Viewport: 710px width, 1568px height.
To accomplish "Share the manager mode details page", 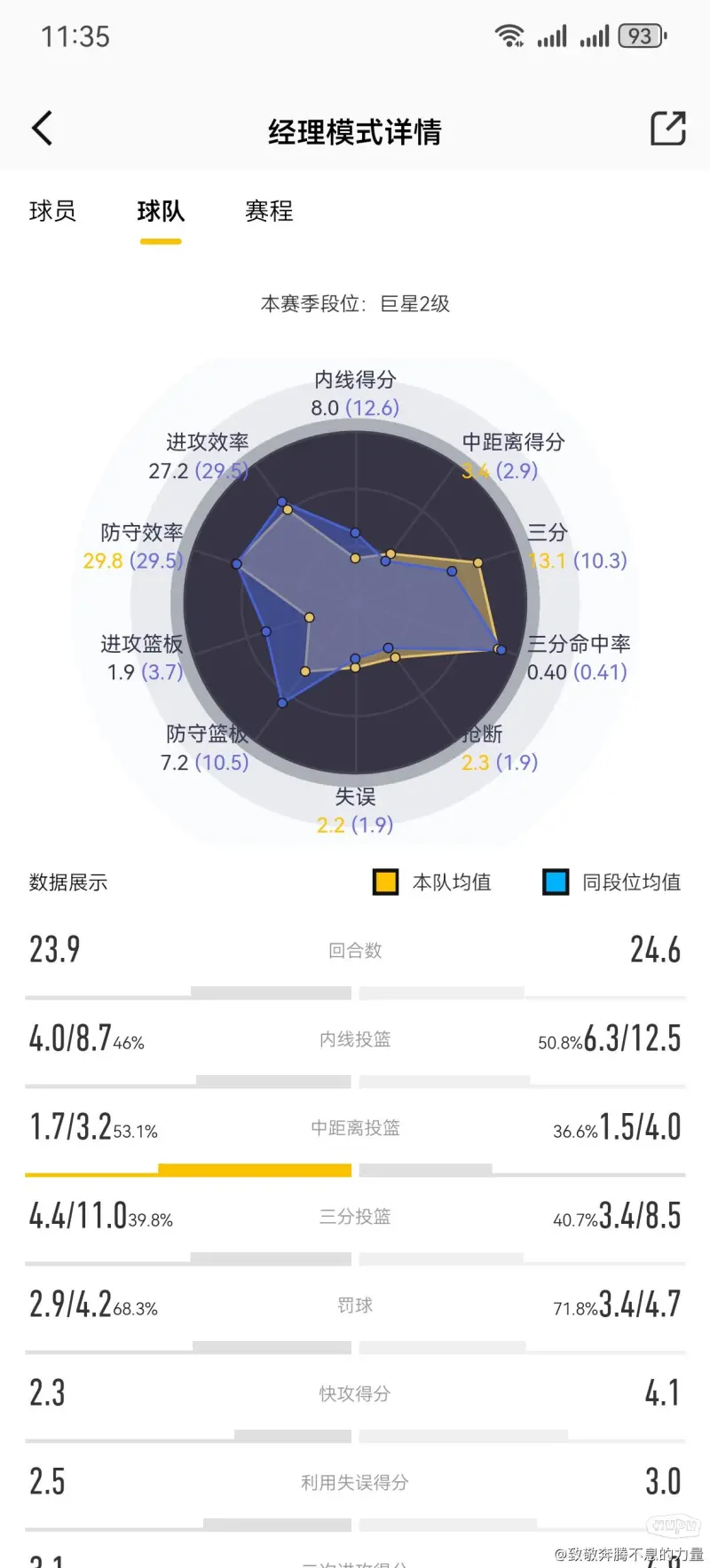I will [x=668, y=129].
